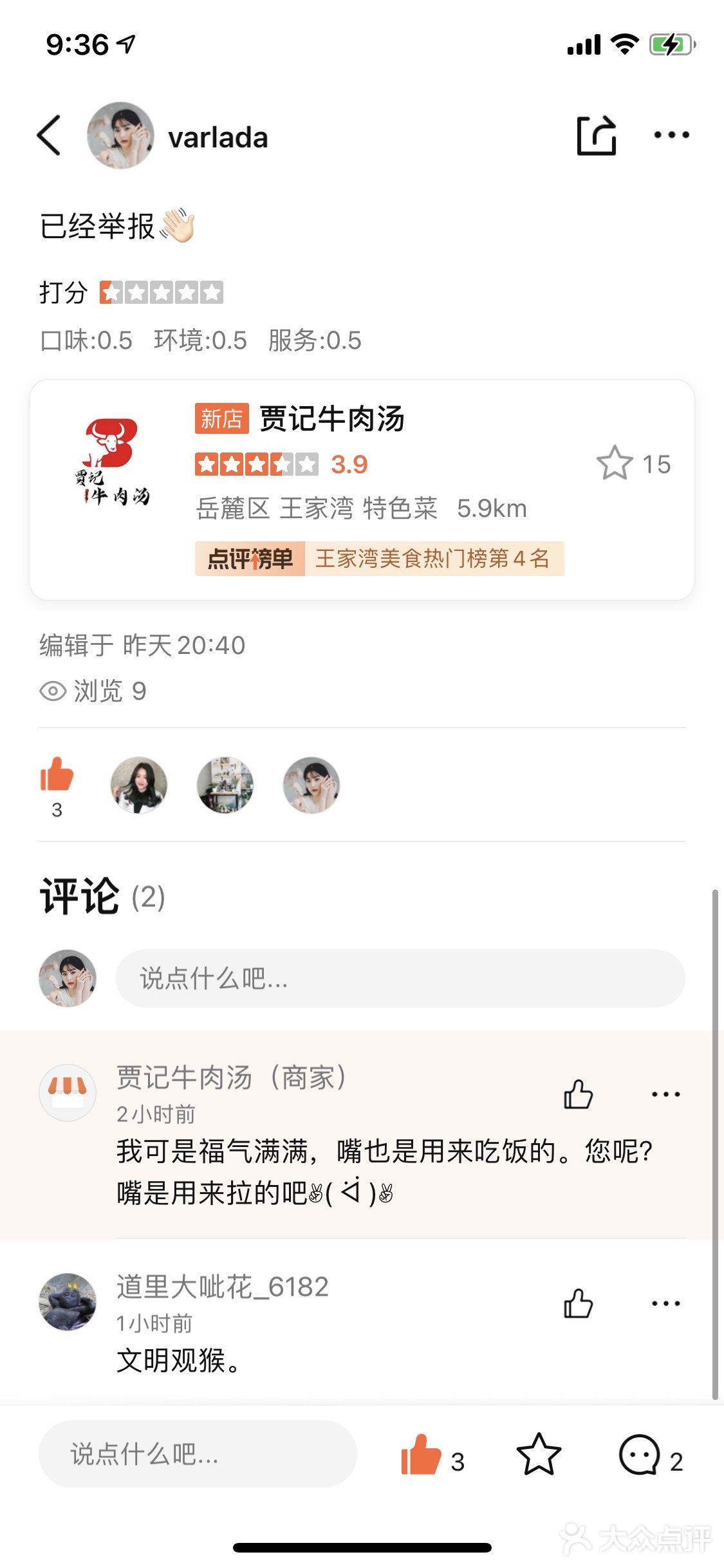Viewport: 724px width, 1568px height.
Task: Select the 新店 label on the restaurant listing
Action: point(222,420)
